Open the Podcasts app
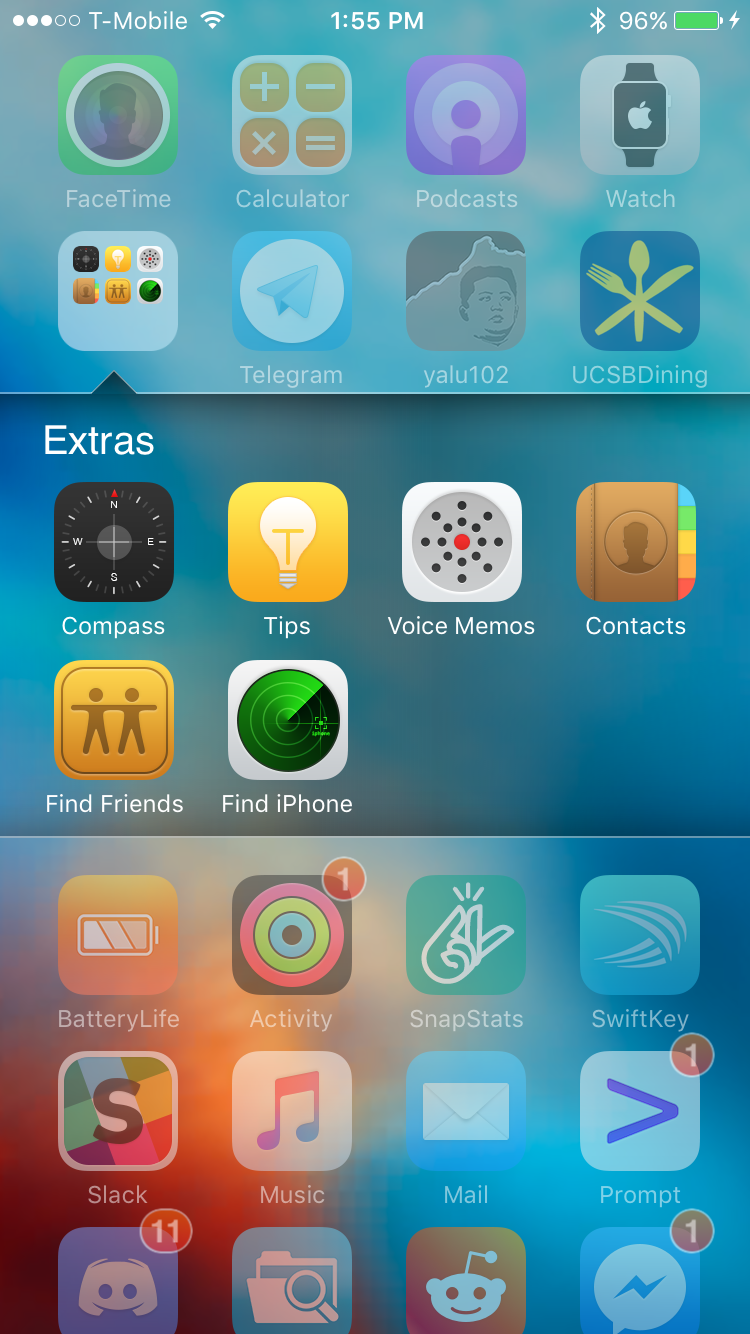The width and height of the screenshot is (750, 1334). [x=466, y=115]
